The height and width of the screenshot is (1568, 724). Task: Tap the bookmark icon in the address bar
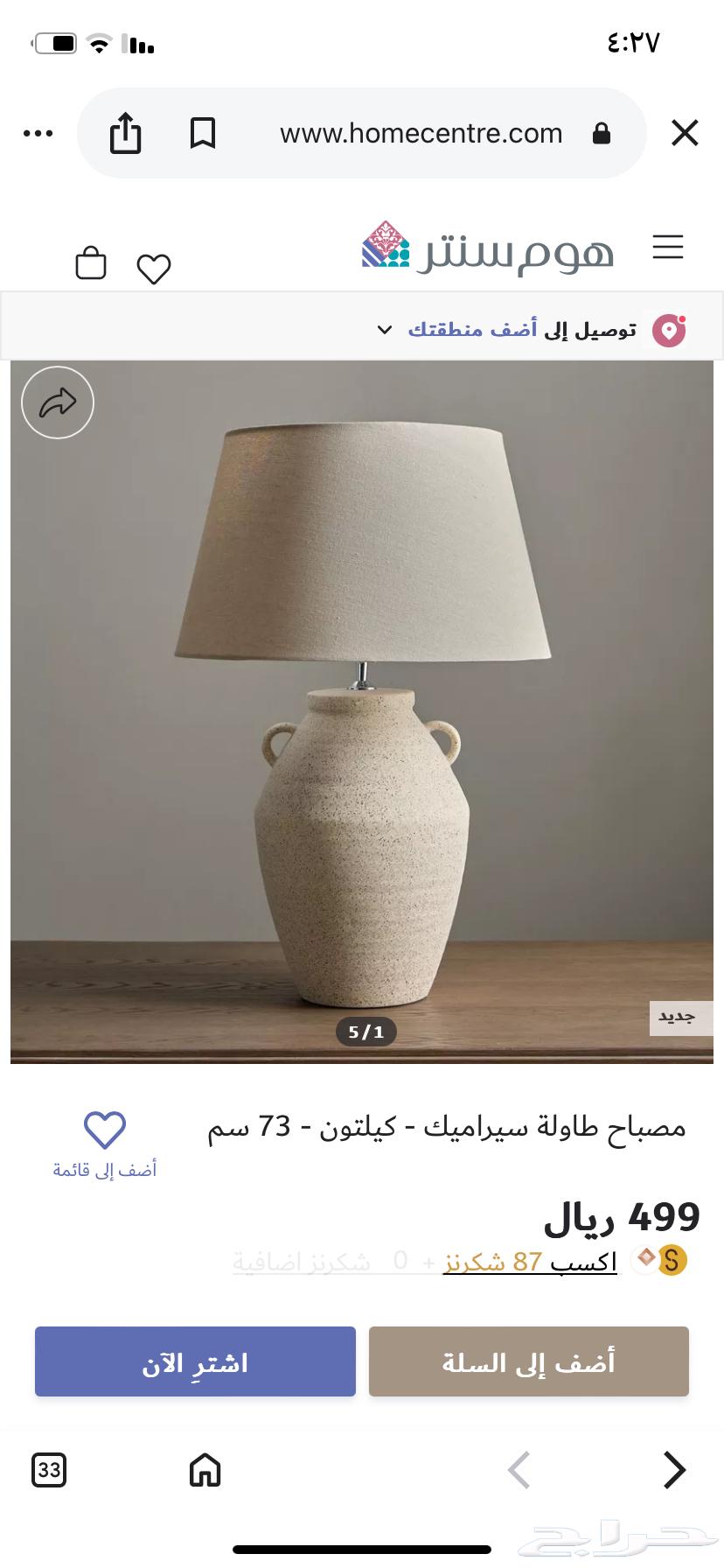click(x=202, y=132)
